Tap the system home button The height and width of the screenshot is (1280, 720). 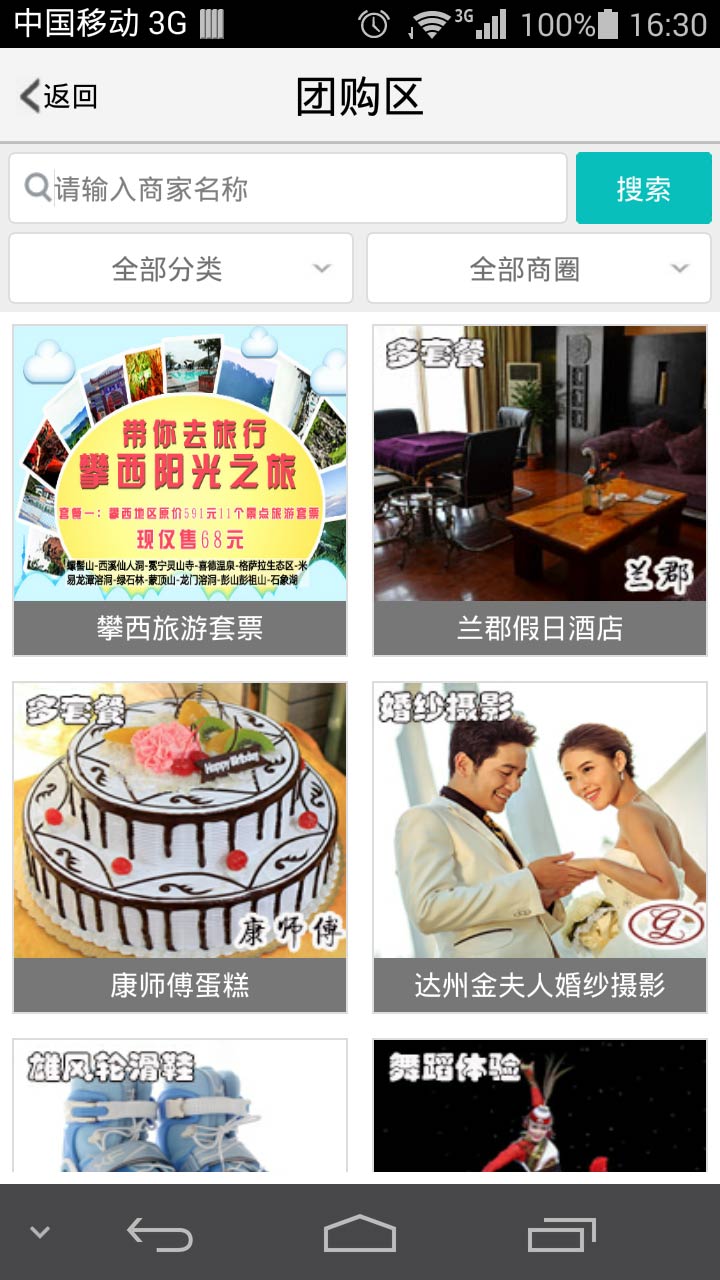tap(360, 1232)
